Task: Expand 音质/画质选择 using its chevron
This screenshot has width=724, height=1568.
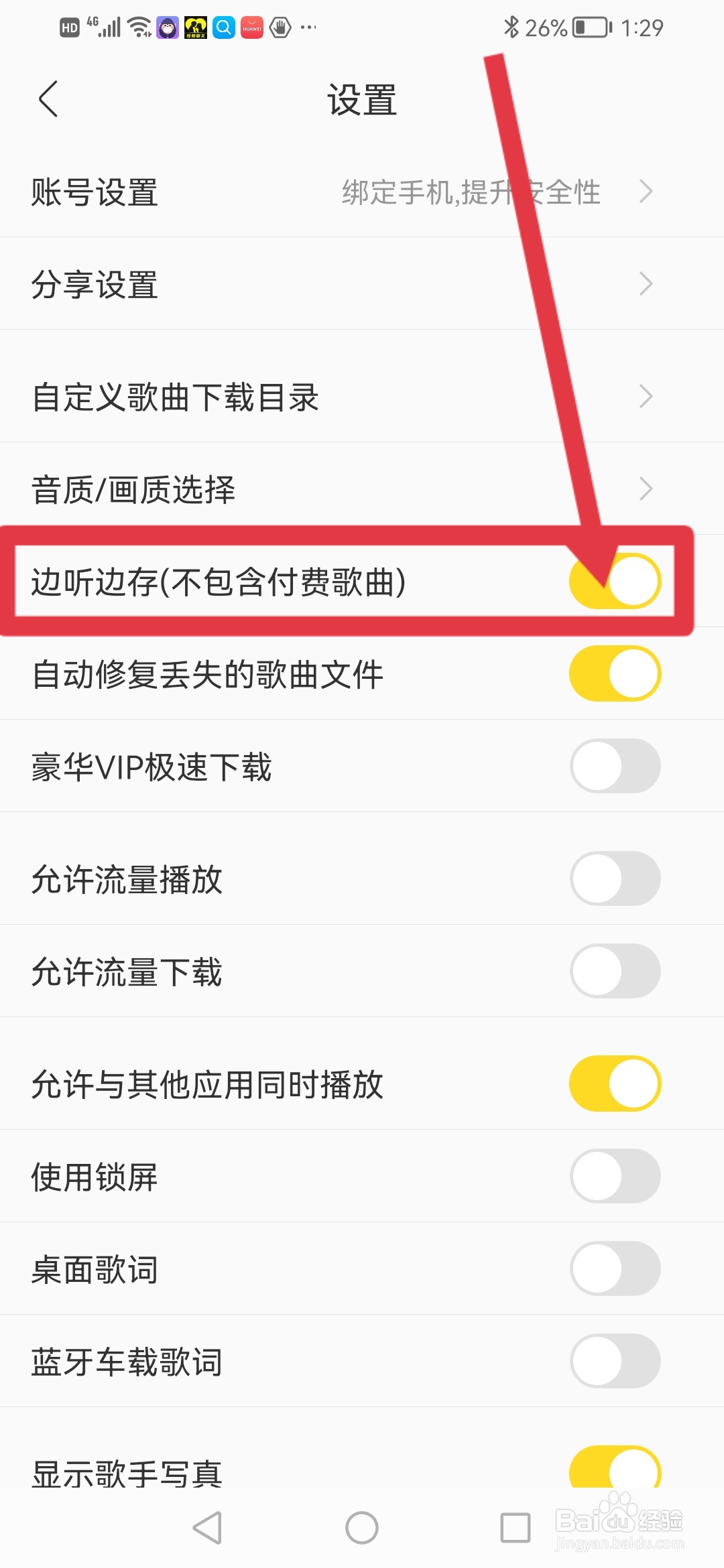Action: (646, 488)
